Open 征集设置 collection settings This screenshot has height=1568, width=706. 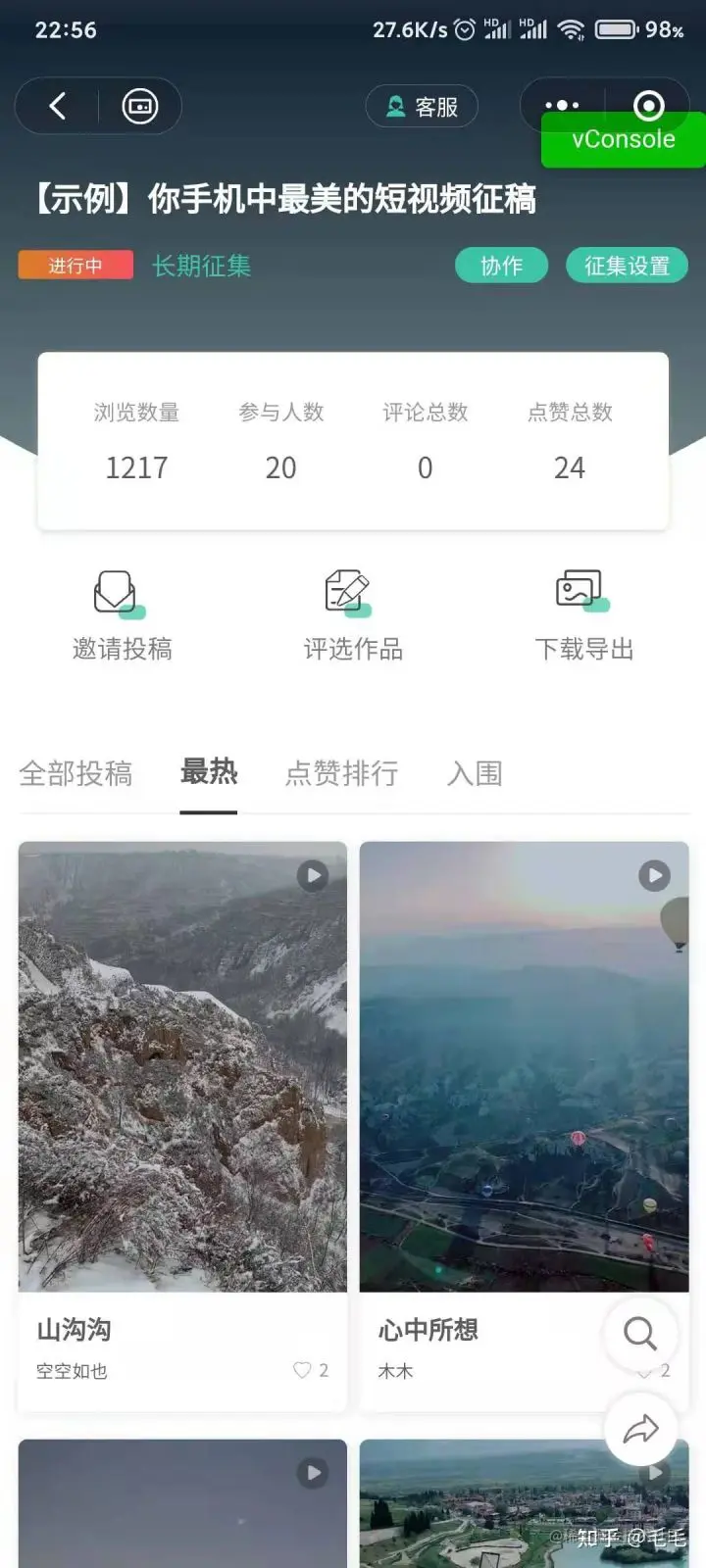point(627,266)
